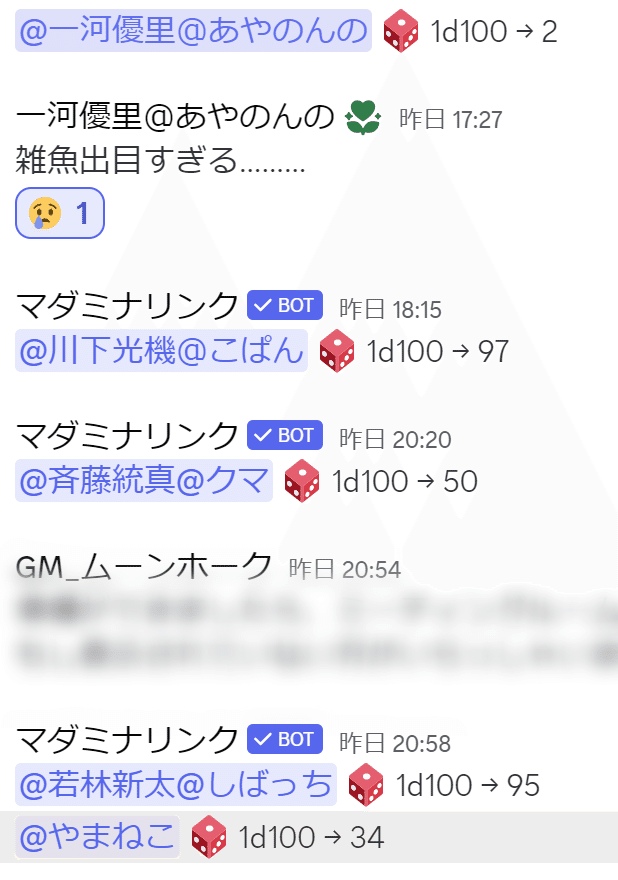This screenshot has width=618, height=880.
Task: Open the @やまねこ mention
Action: pyautogui.click(x=98, y=836)
